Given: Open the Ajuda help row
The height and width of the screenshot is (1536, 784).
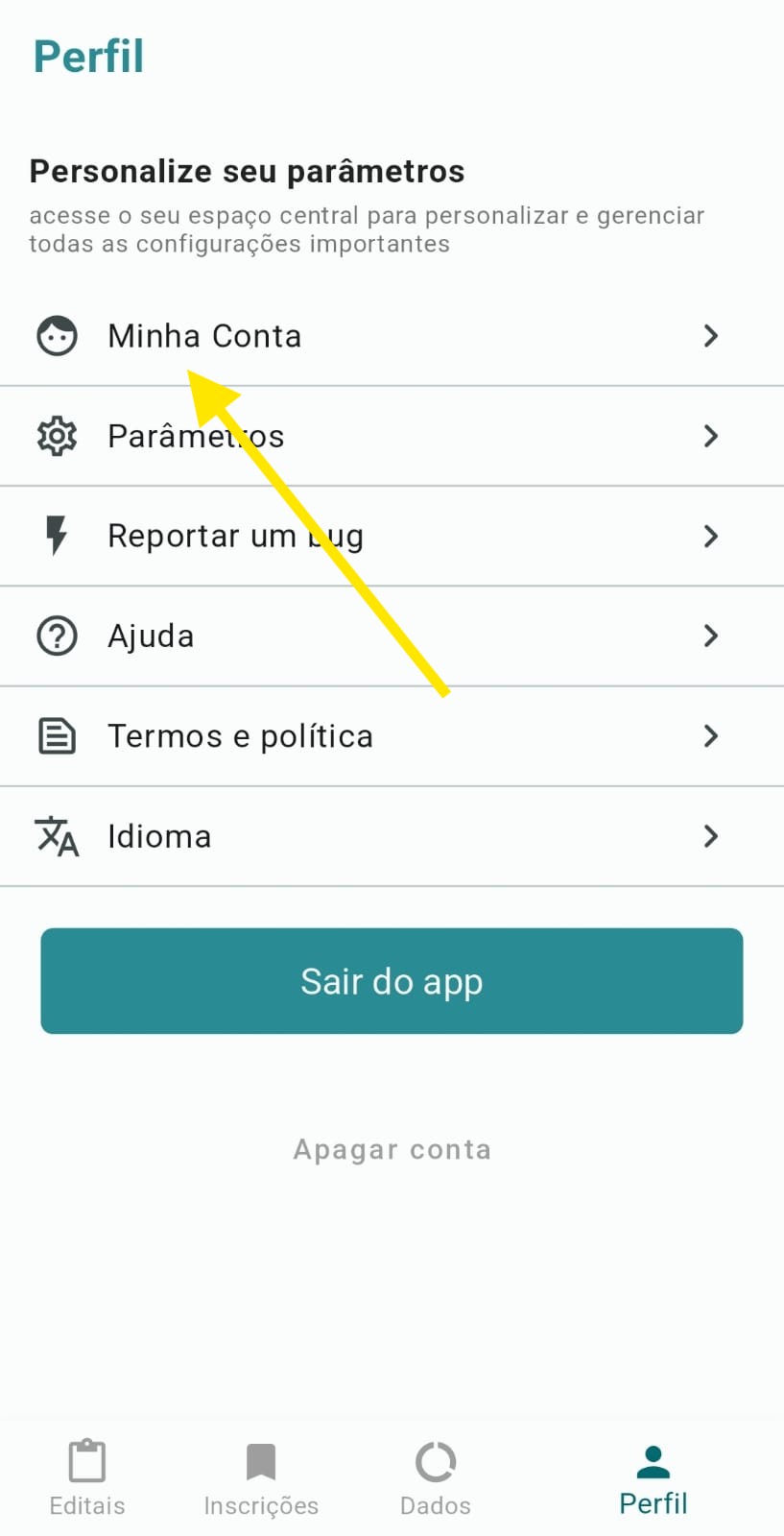Looking at the screenshot, I should point(392,636).
